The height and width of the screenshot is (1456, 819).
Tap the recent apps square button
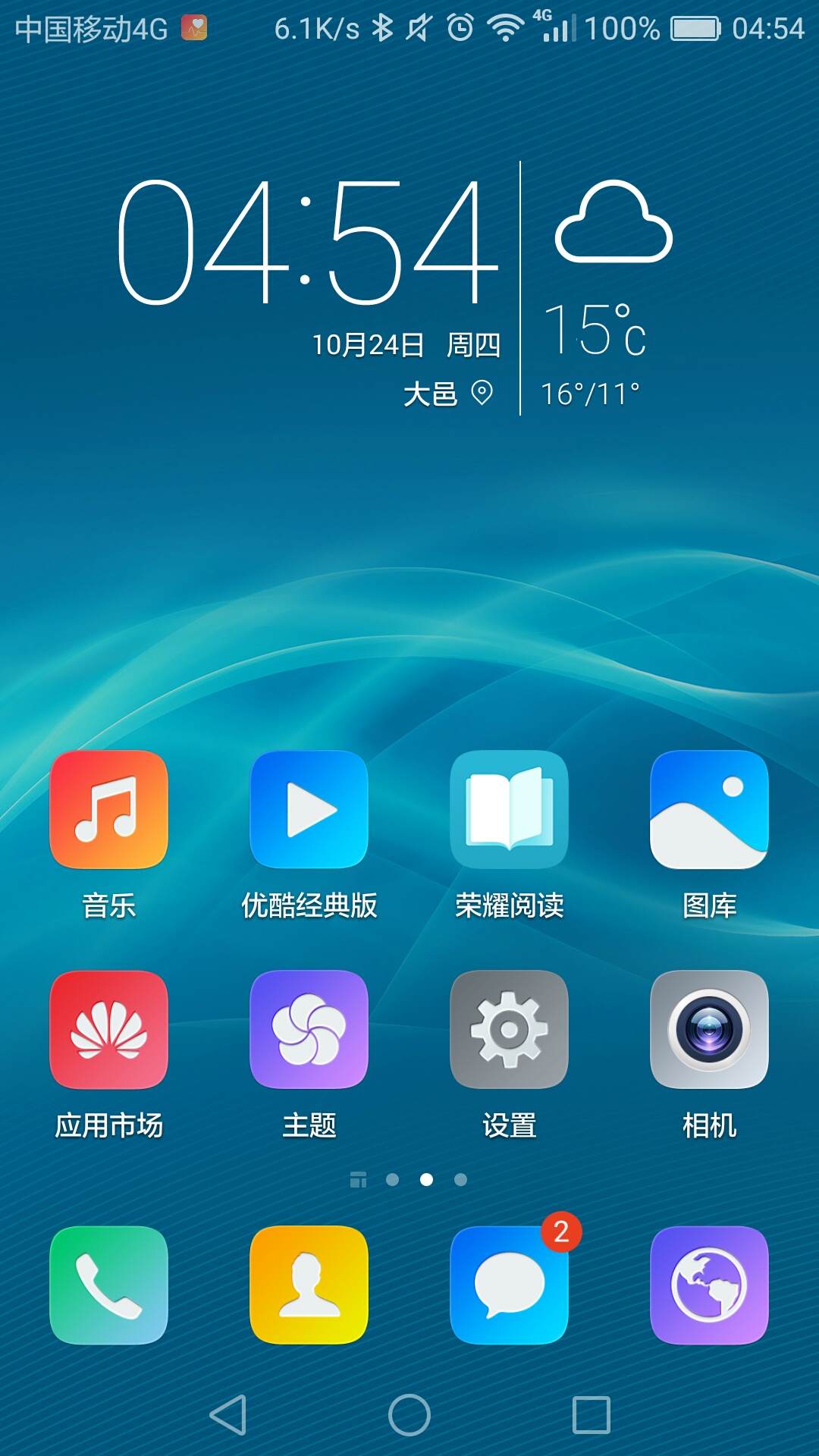pyautogui.click(x=591, y=1415)
